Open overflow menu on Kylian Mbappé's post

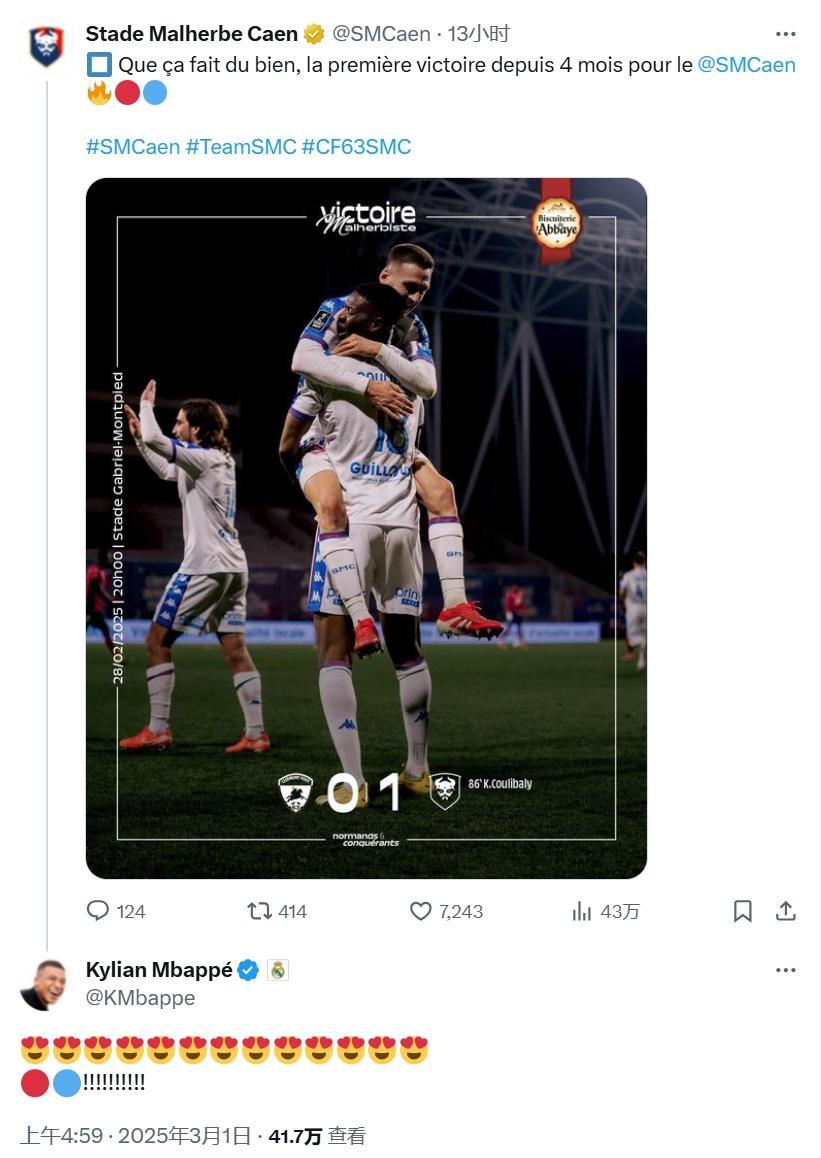[x=785, y=970]
